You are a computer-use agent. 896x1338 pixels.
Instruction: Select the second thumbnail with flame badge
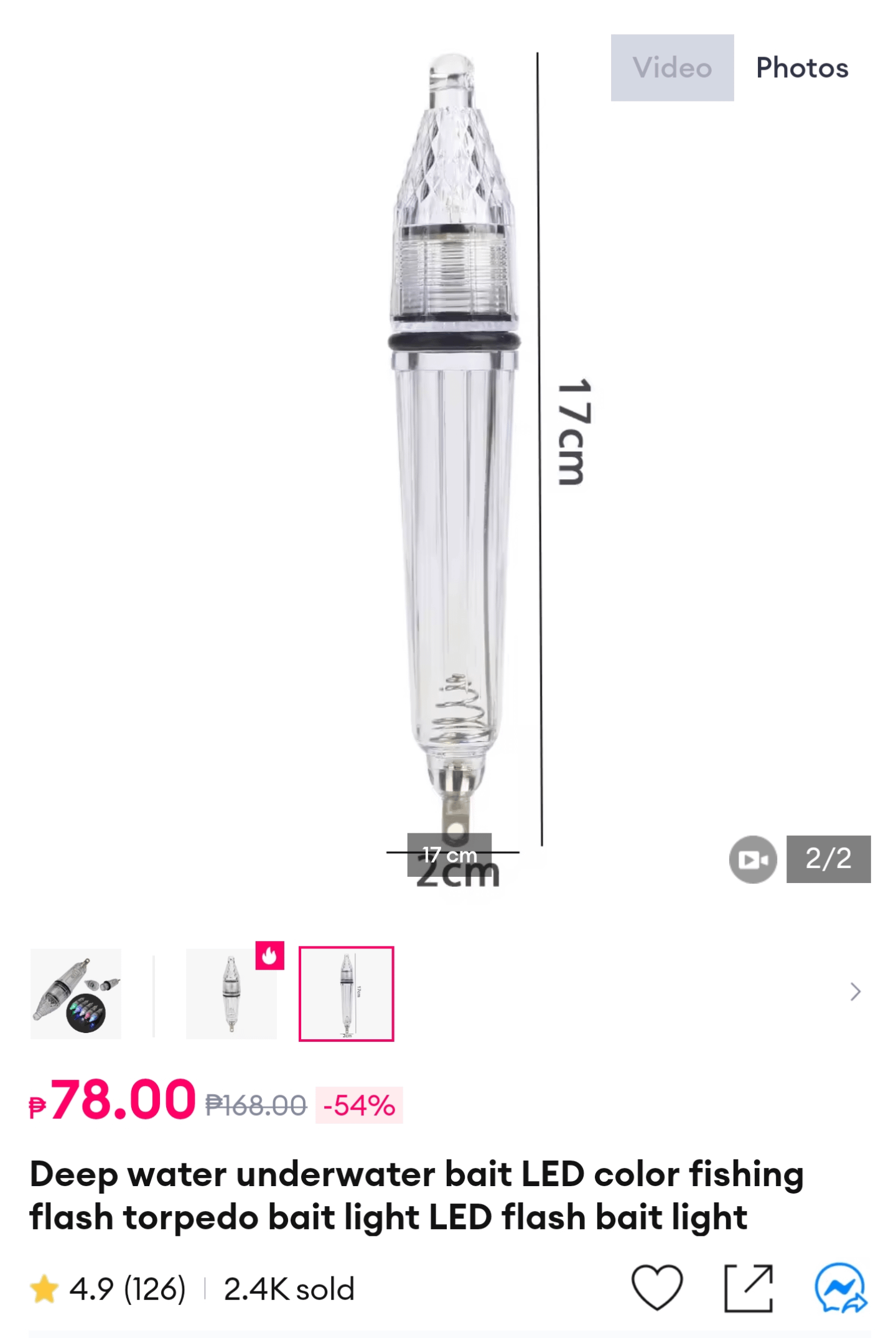231,993
